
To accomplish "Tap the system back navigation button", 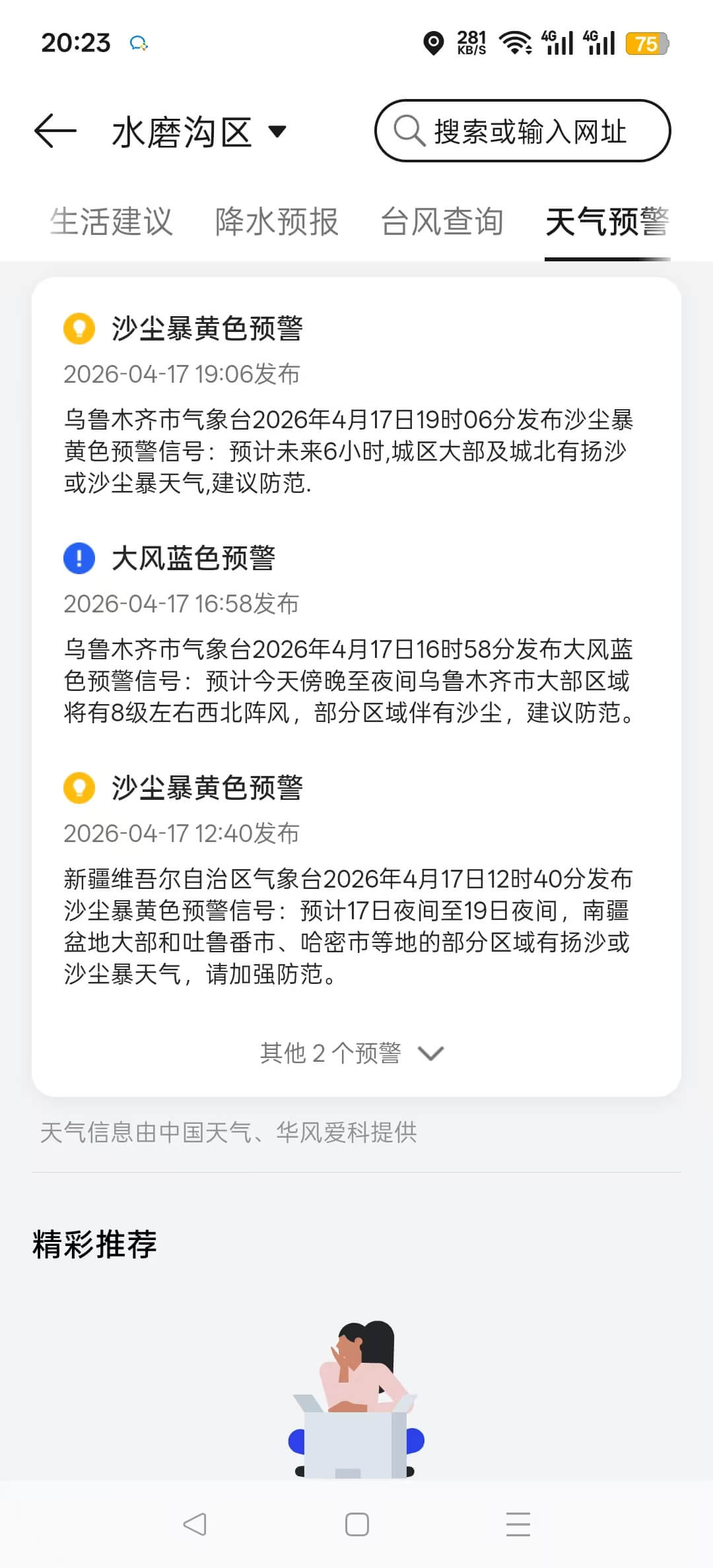I will (195, 1524).
